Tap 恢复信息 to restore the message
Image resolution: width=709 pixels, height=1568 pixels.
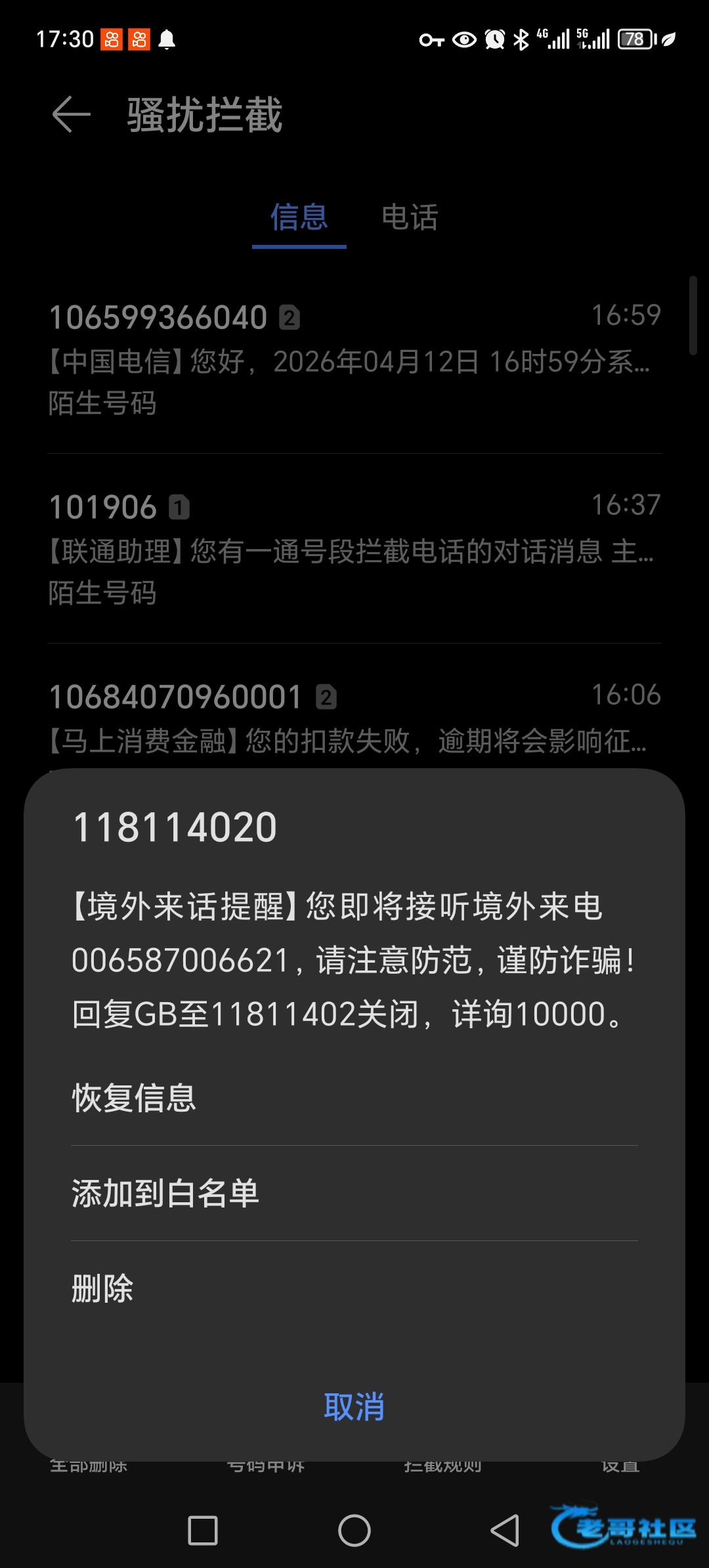pyautogui.click(x=135, y=1098)
